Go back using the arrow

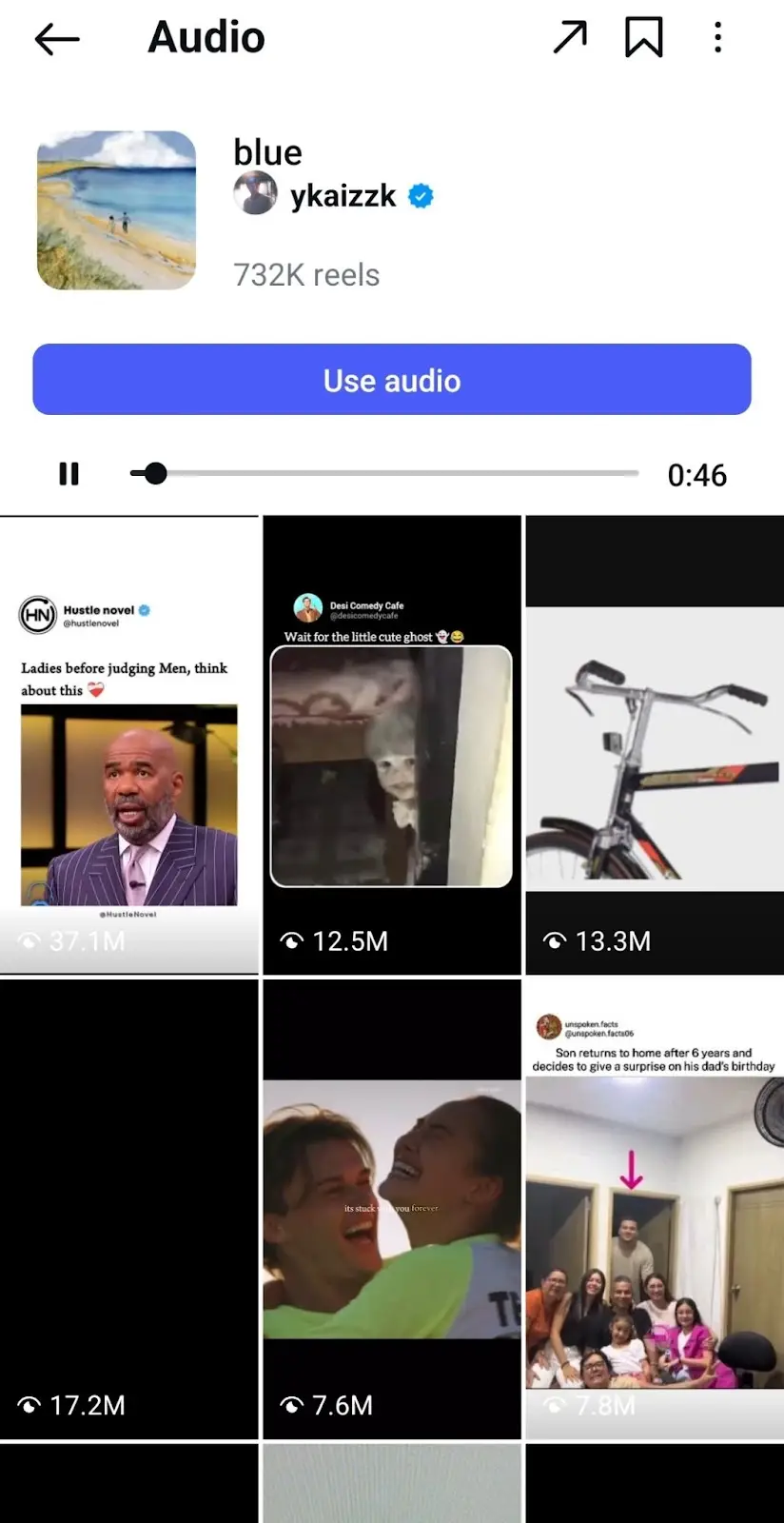pyautogui.click(x=57, y=39)
